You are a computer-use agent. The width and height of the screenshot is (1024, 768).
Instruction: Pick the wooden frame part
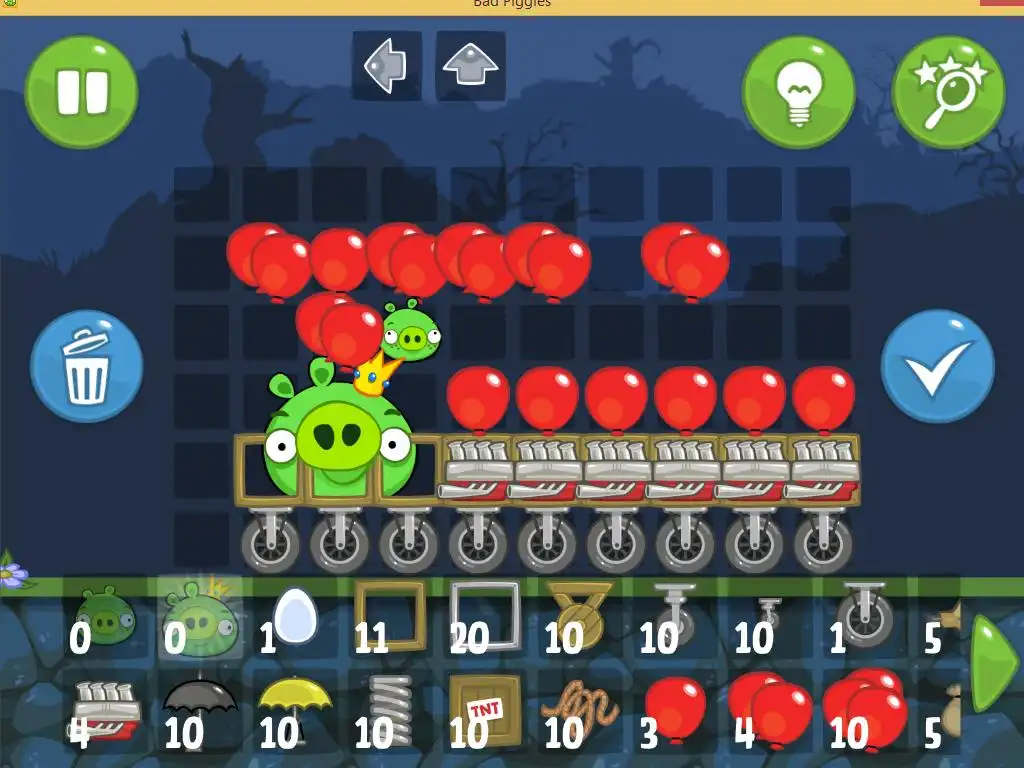point(389,616)
